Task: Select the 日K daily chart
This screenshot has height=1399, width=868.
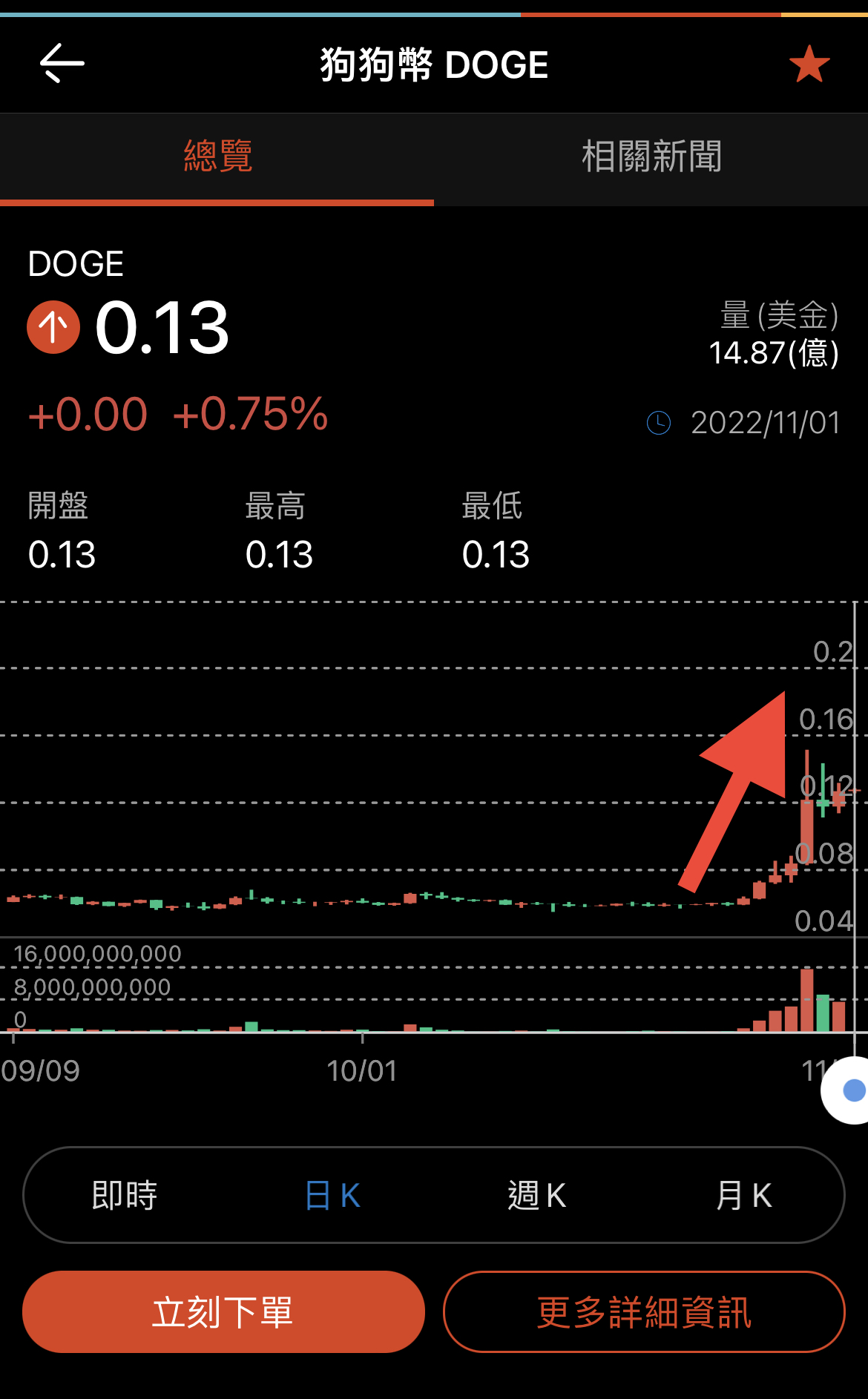Action: pyautogui.click(x=332, y=1196)
